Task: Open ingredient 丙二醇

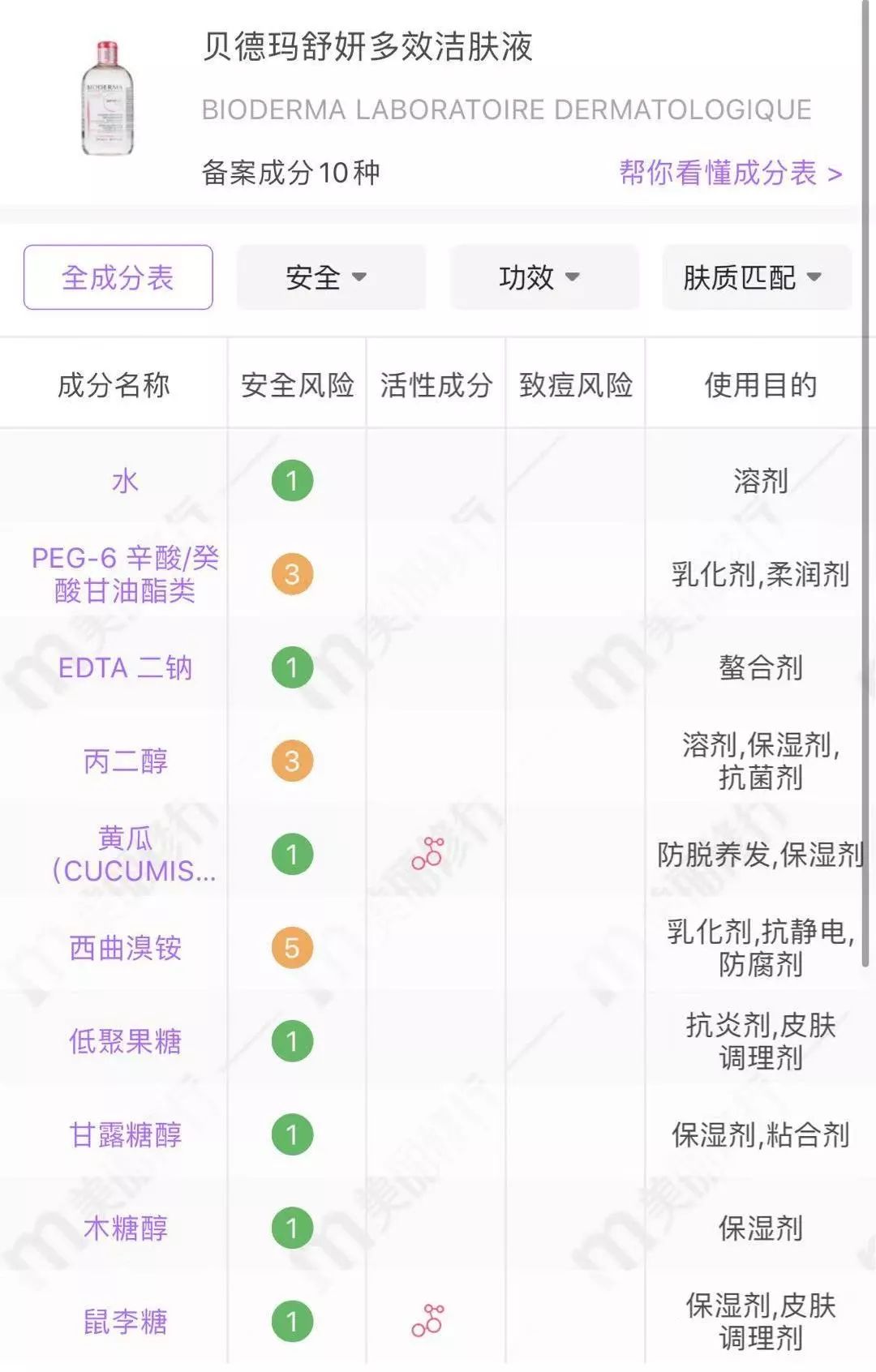Action: tap(125, 761)
